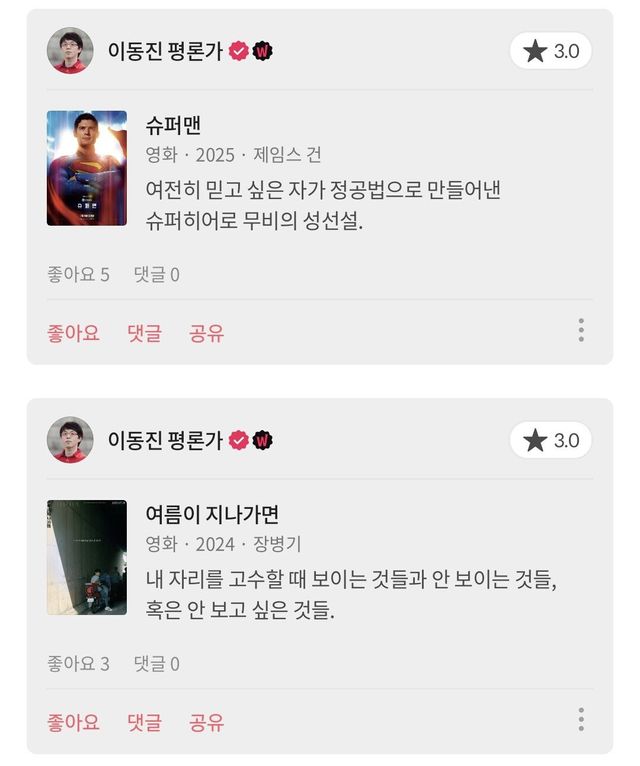Open comments on the 여름이 지나가면 review

tap(144, 722)
